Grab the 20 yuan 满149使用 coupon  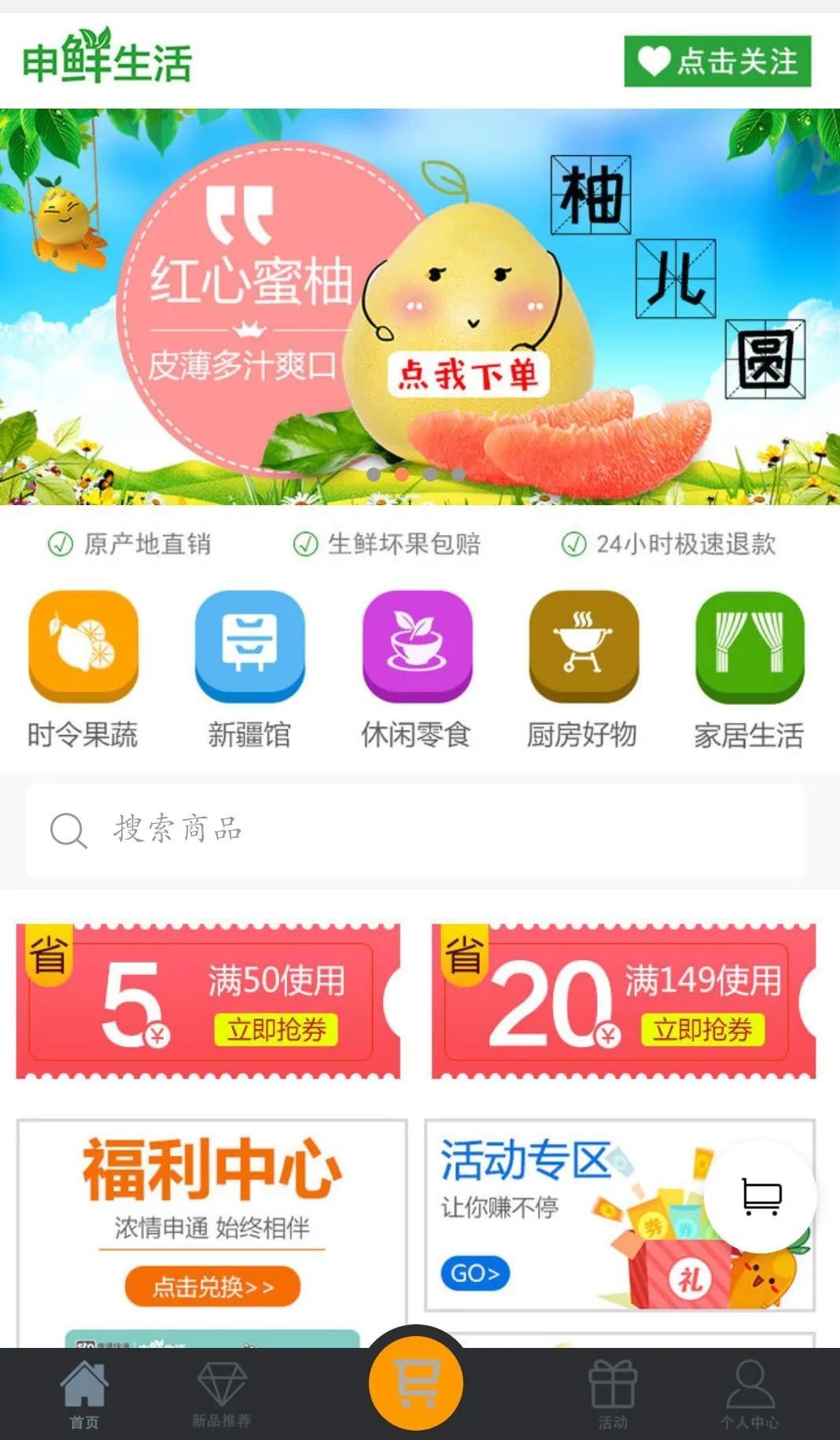[x=702, y=1029]
